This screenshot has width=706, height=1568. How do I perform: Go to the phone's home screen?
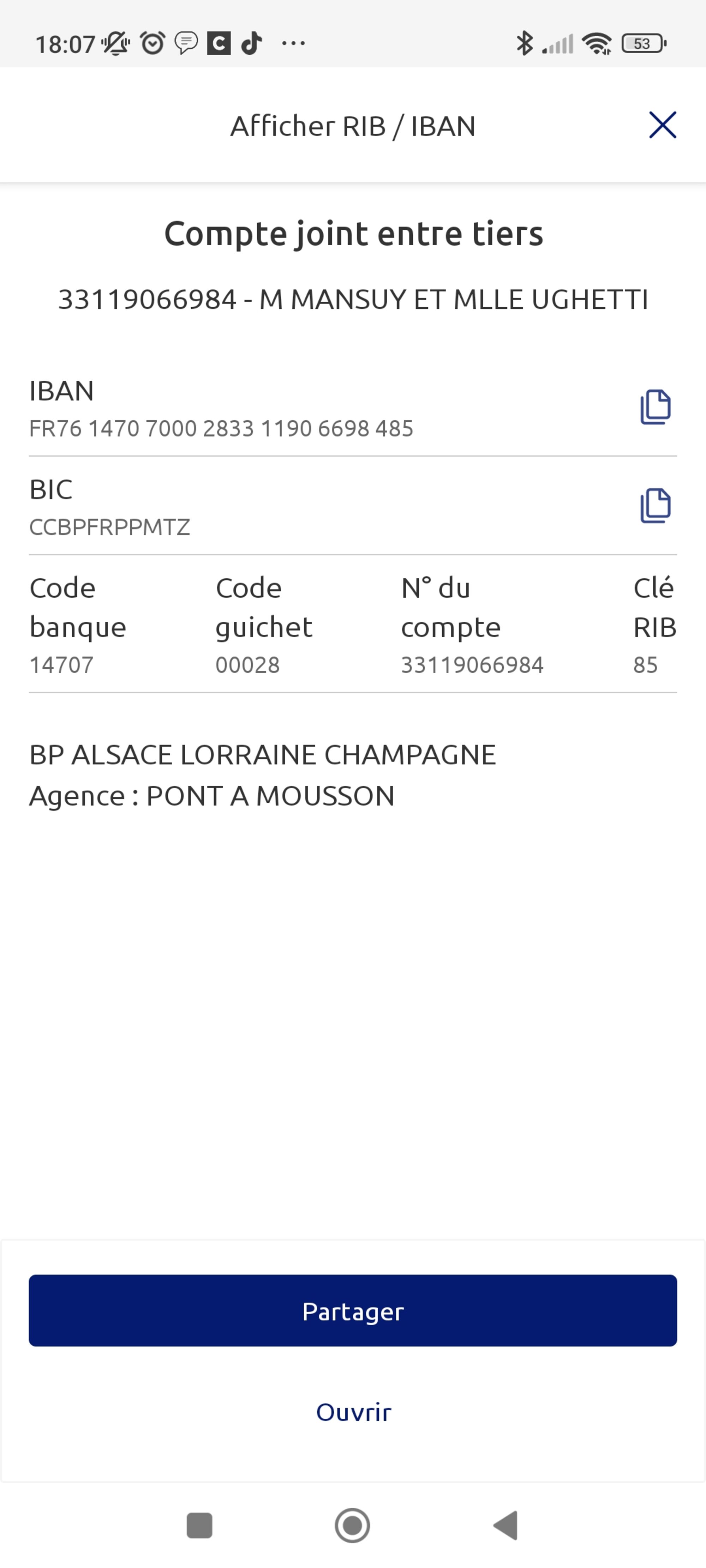353,1525
